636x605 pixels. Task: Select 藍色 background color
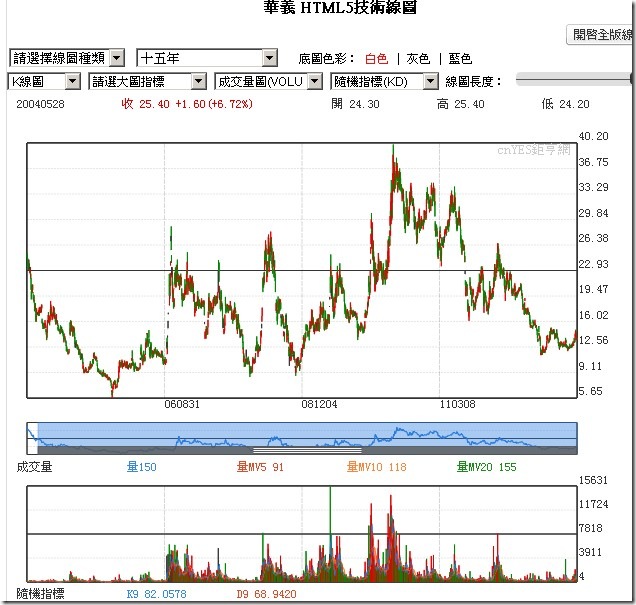(460, 59)
